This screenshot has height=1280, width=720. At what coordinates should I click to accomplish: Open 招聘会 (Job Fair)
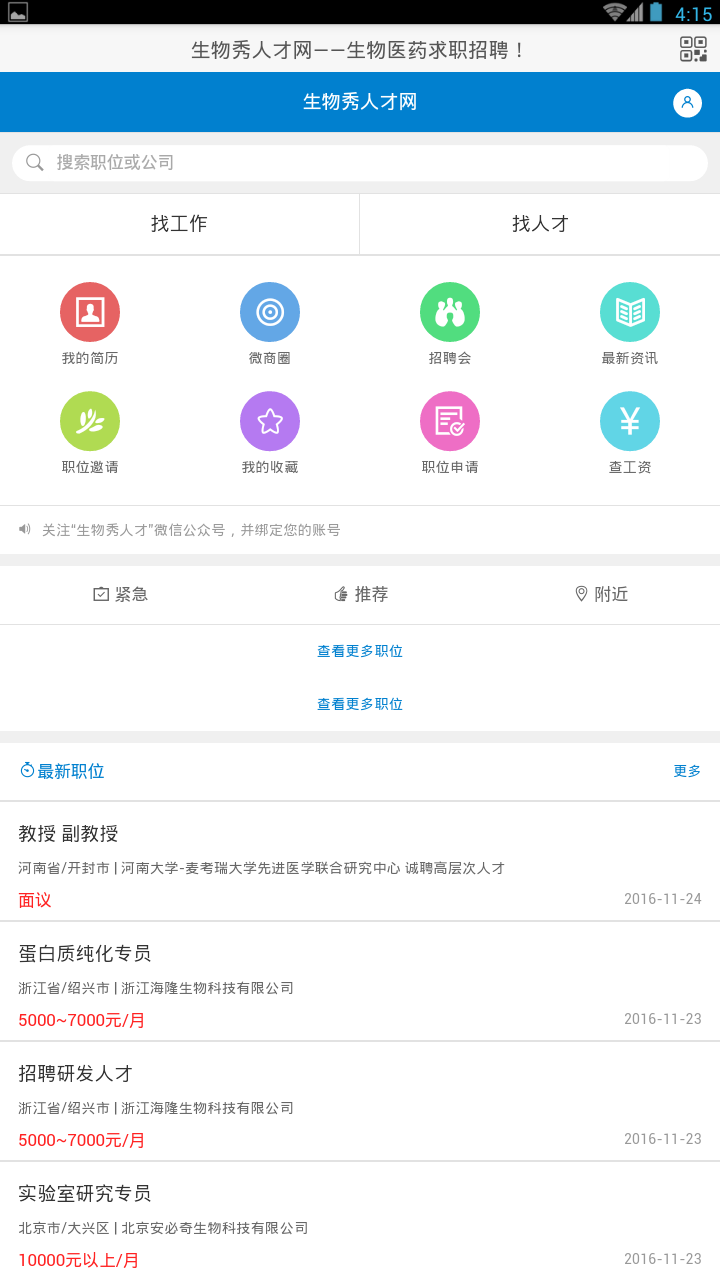coord(450,322)
